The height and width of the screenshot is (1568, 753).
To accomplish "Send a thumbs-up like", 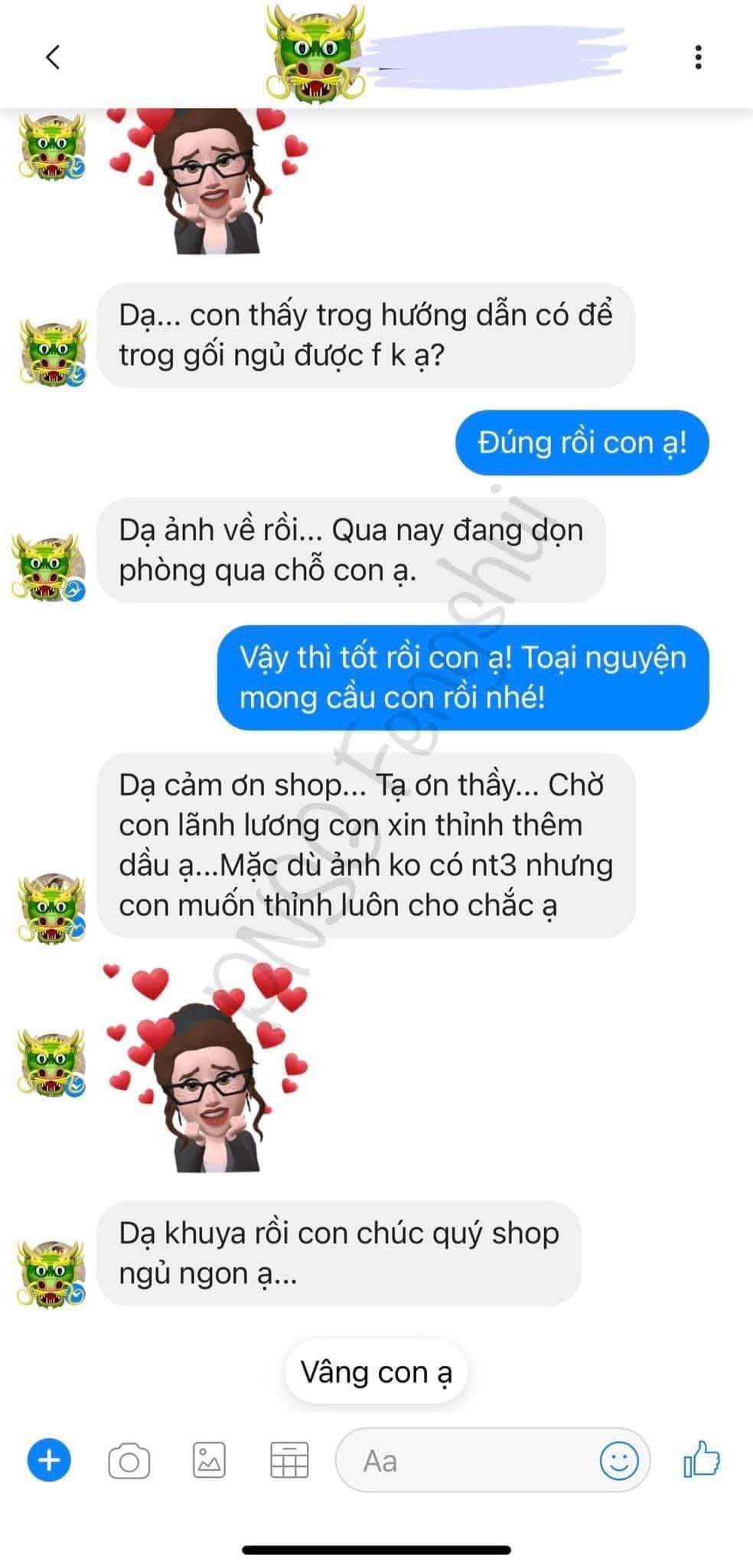I will pos(702,1459).
